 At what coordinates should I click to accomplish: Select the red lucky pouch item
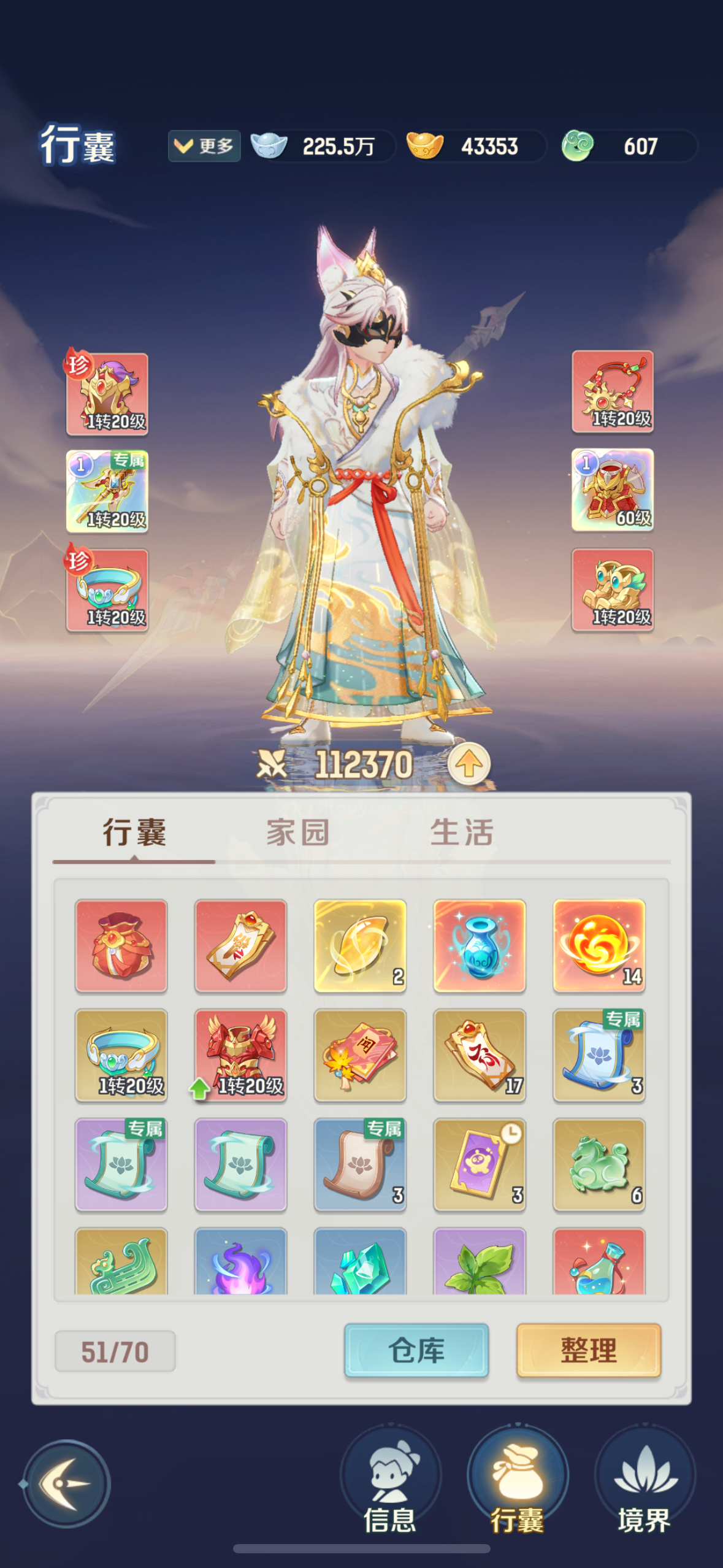tap(121, 945)
